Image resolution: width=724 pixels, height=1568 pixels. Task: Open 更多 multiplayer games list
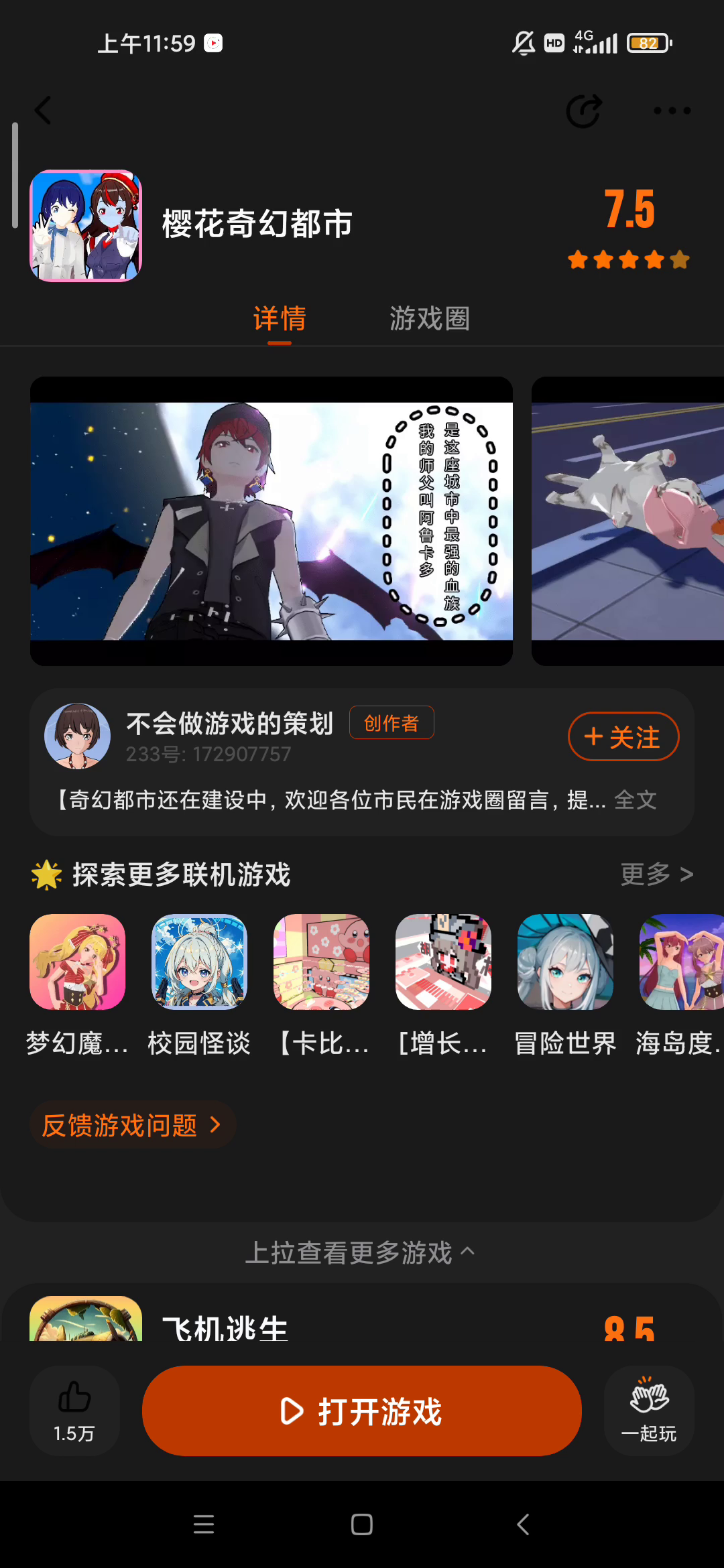pyautogui.click(x=656, y=874)
